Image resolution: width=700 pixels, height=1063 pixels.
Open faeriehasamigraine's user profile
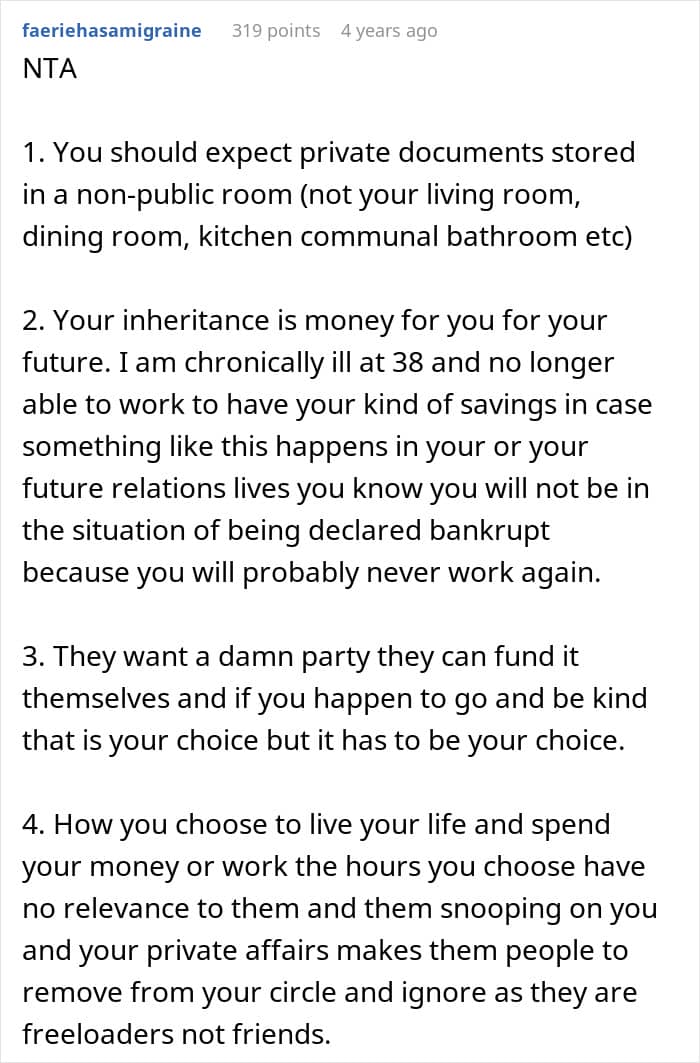pos(112,31)
